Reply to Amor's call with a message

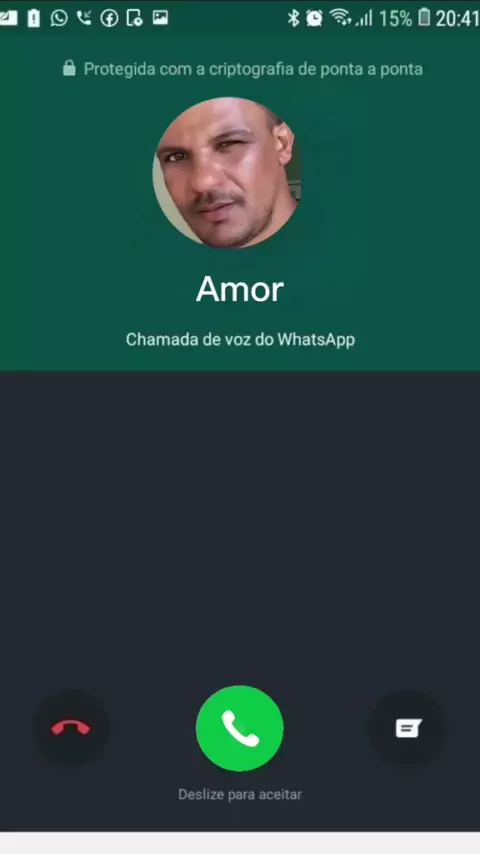pos(408,728)
